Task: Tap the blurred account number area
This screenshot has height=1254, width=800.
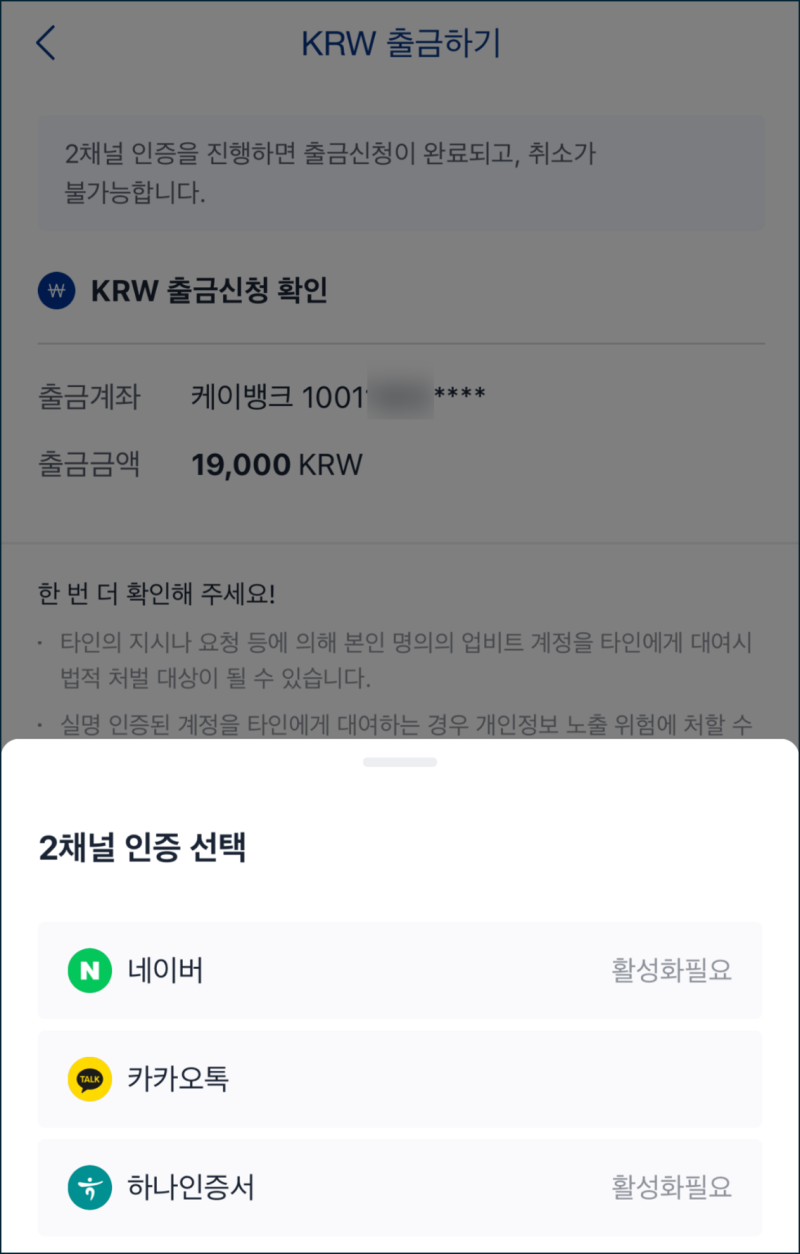Action: click(x=400, y=394)
